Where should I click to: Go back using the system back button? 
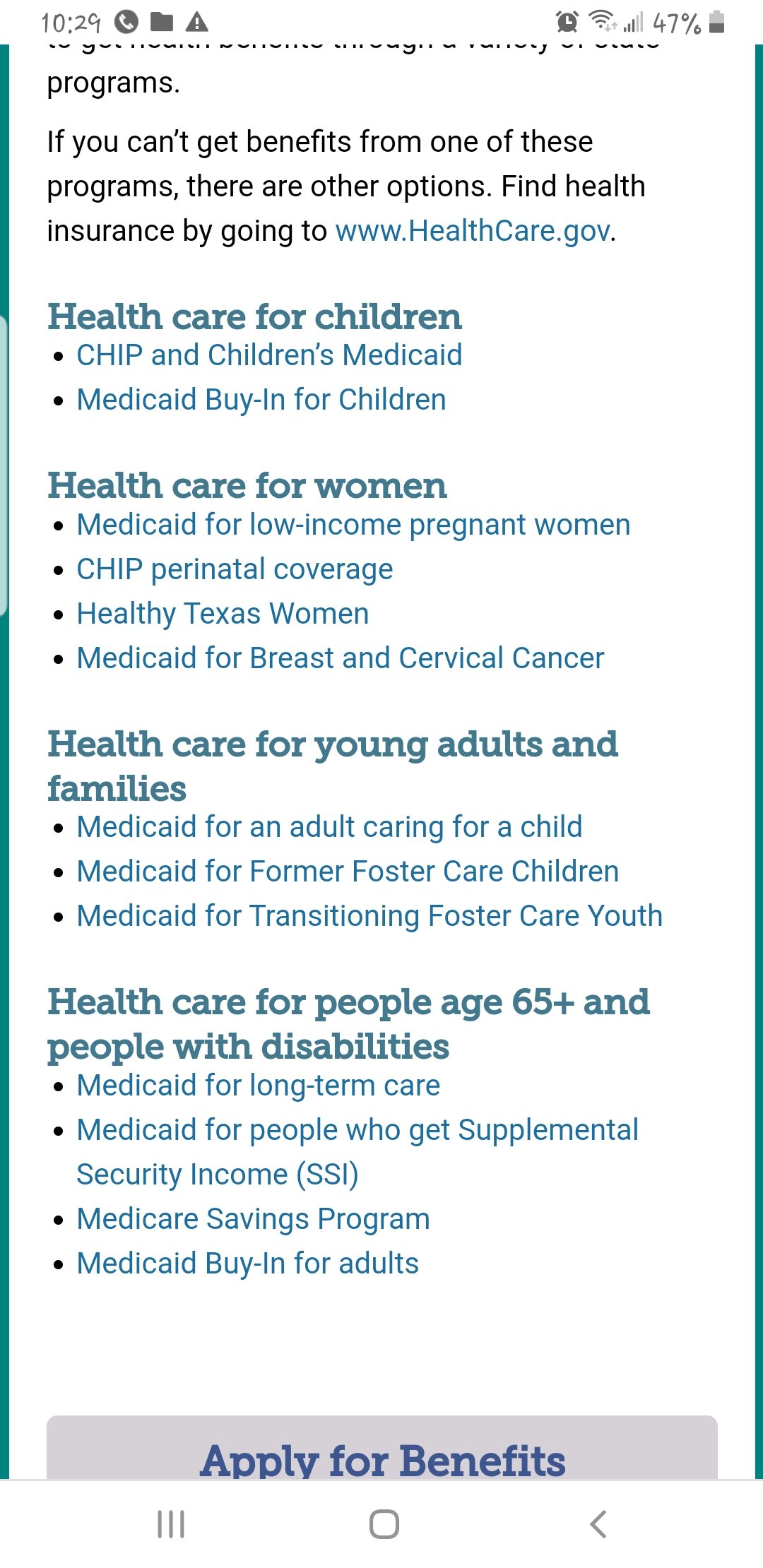tap(598, 1524)
